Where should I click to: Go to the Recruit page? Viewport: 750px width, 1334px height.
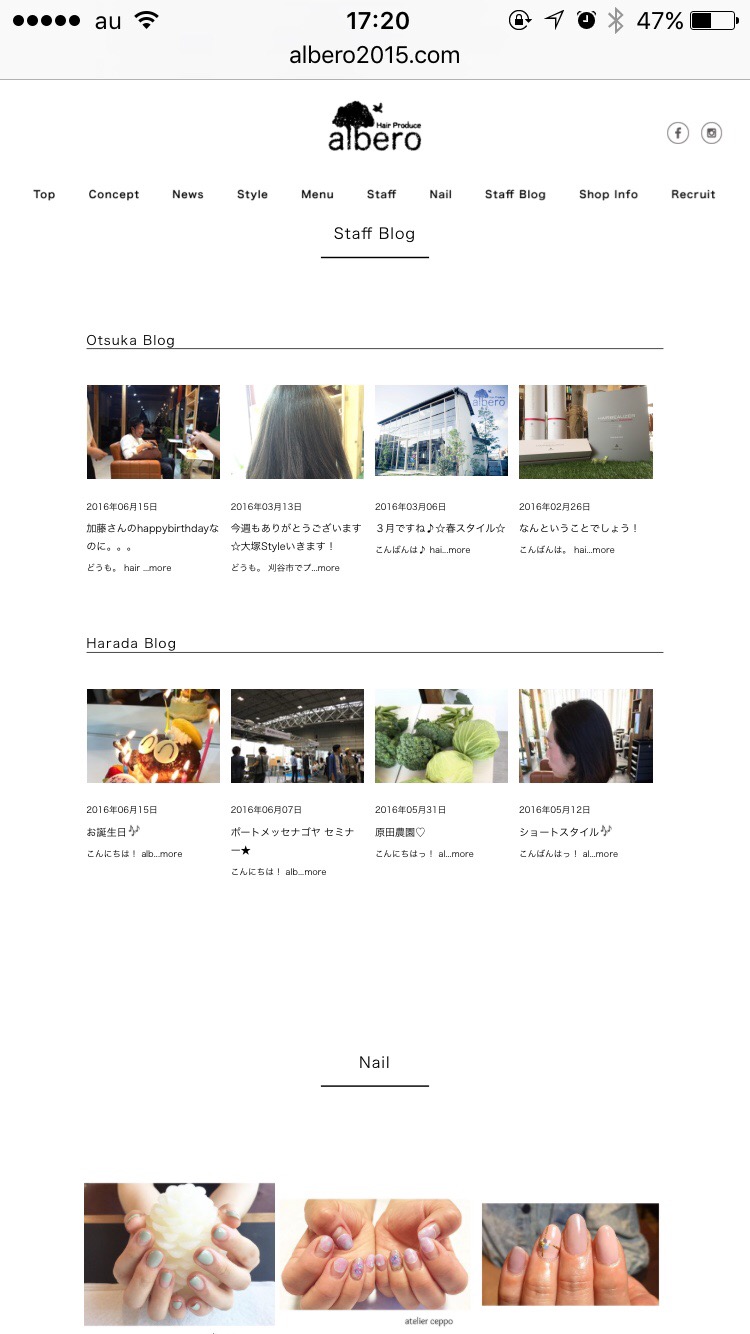tap(693, 194)
